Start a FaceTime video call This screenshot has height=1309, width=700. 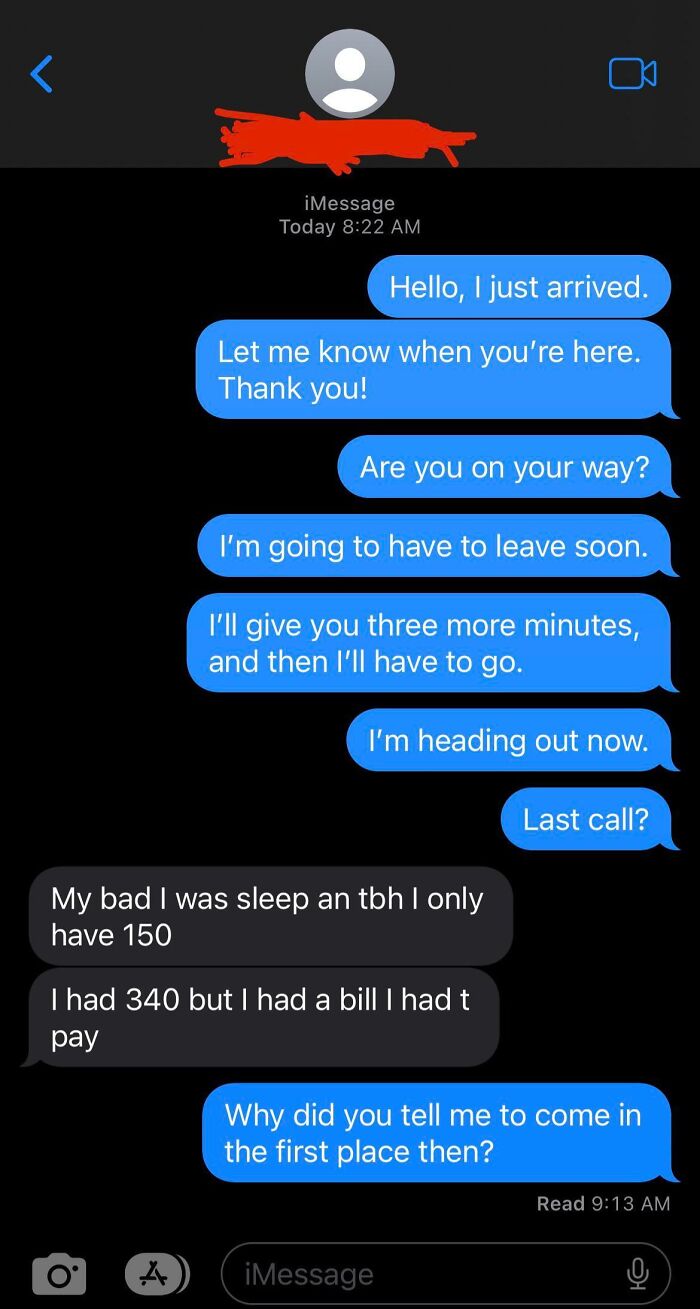(632, 74)
